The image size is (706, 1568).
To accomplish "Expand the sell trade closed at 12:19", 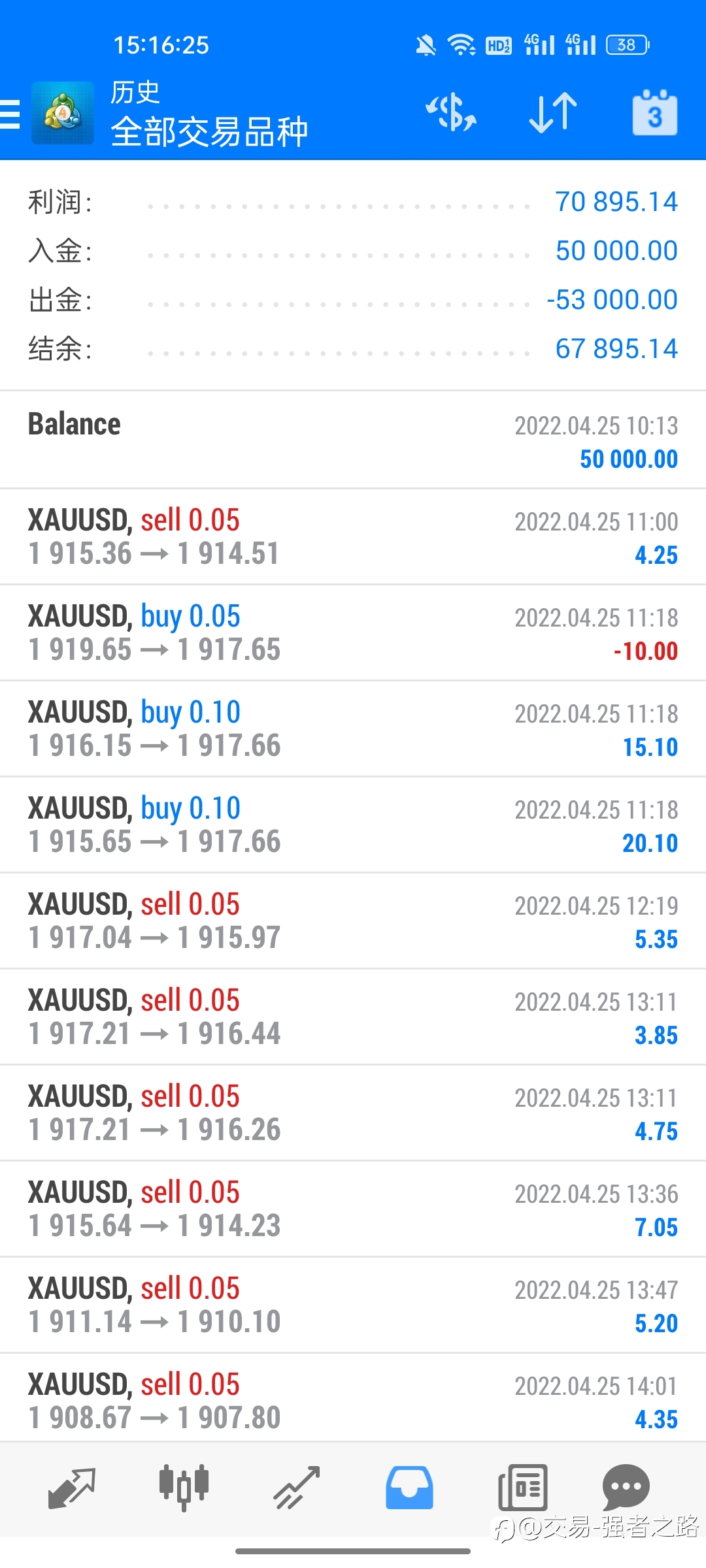I will [353, 921].
